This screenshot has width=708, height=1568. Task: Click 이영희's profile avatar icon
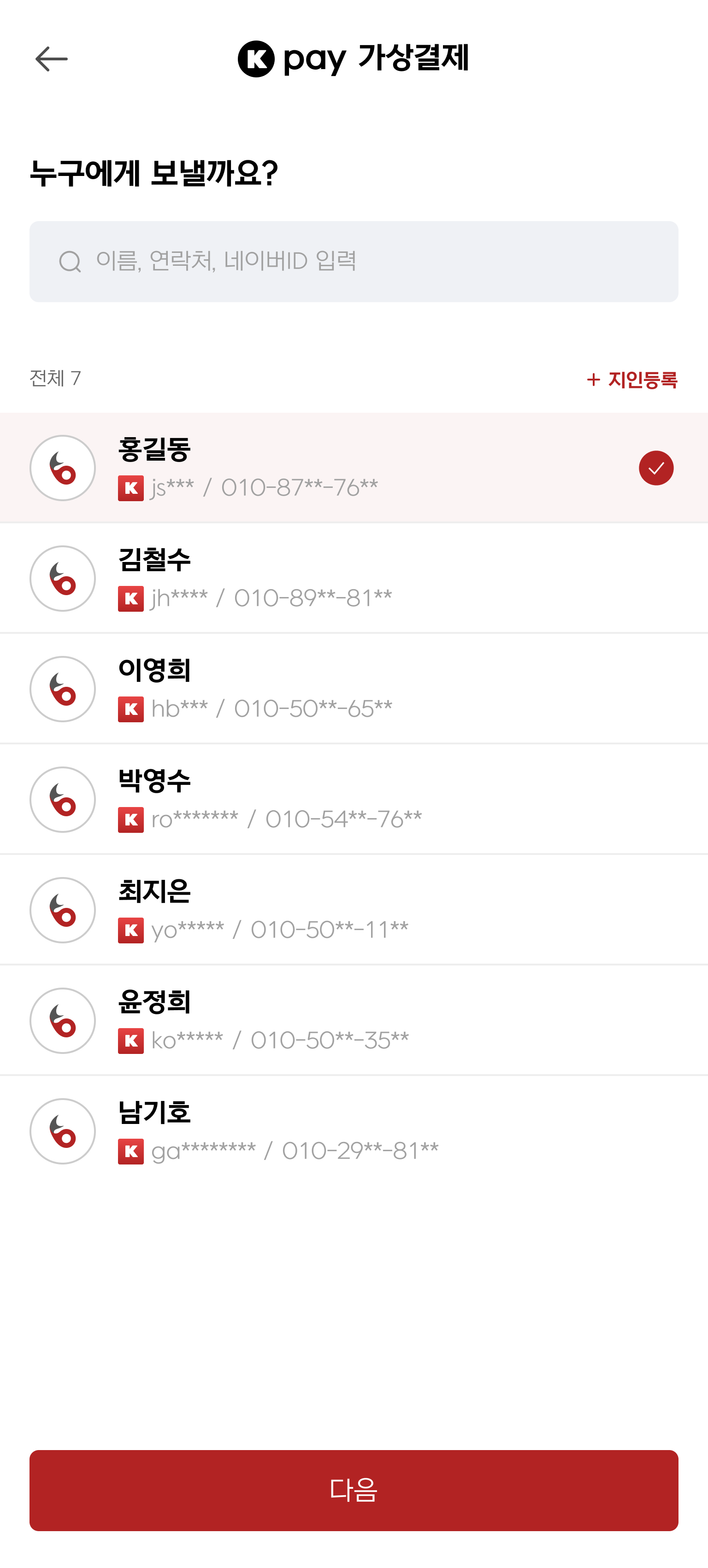(62, 689)
